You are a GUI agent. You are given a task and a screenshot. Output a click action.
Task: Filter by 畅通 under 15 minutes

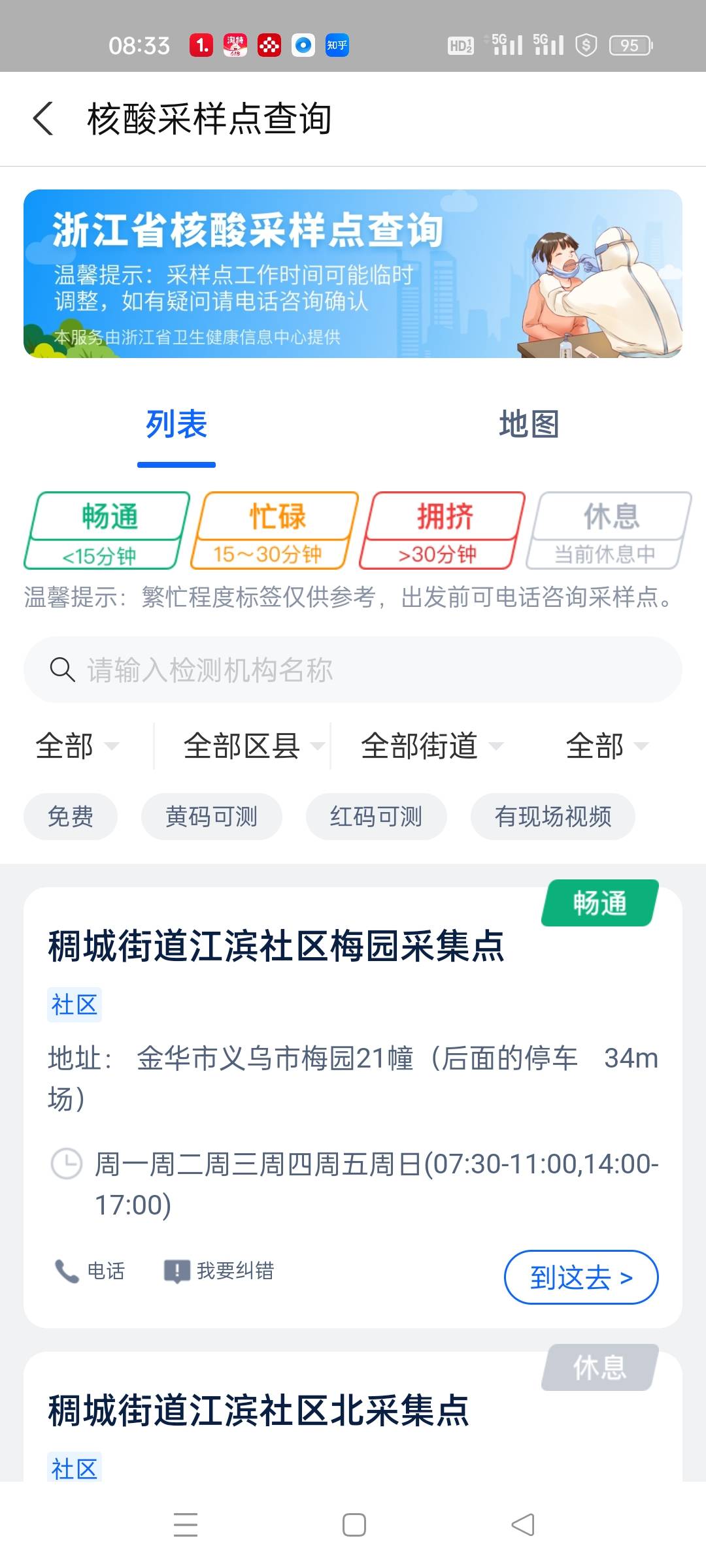pos(108,531)
